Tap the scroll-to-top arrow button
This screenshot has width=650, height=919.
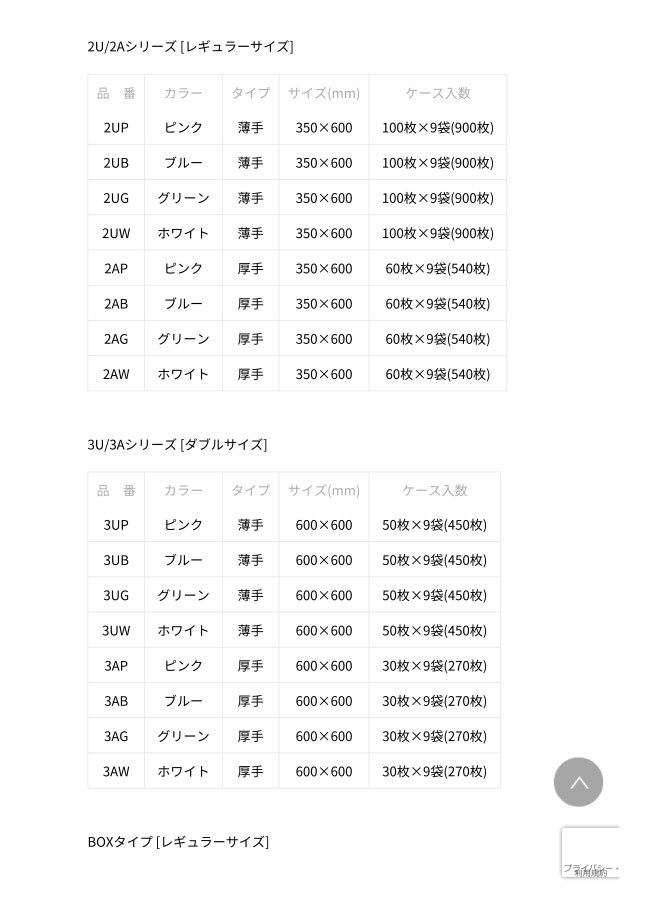click(x=578, y=782)
